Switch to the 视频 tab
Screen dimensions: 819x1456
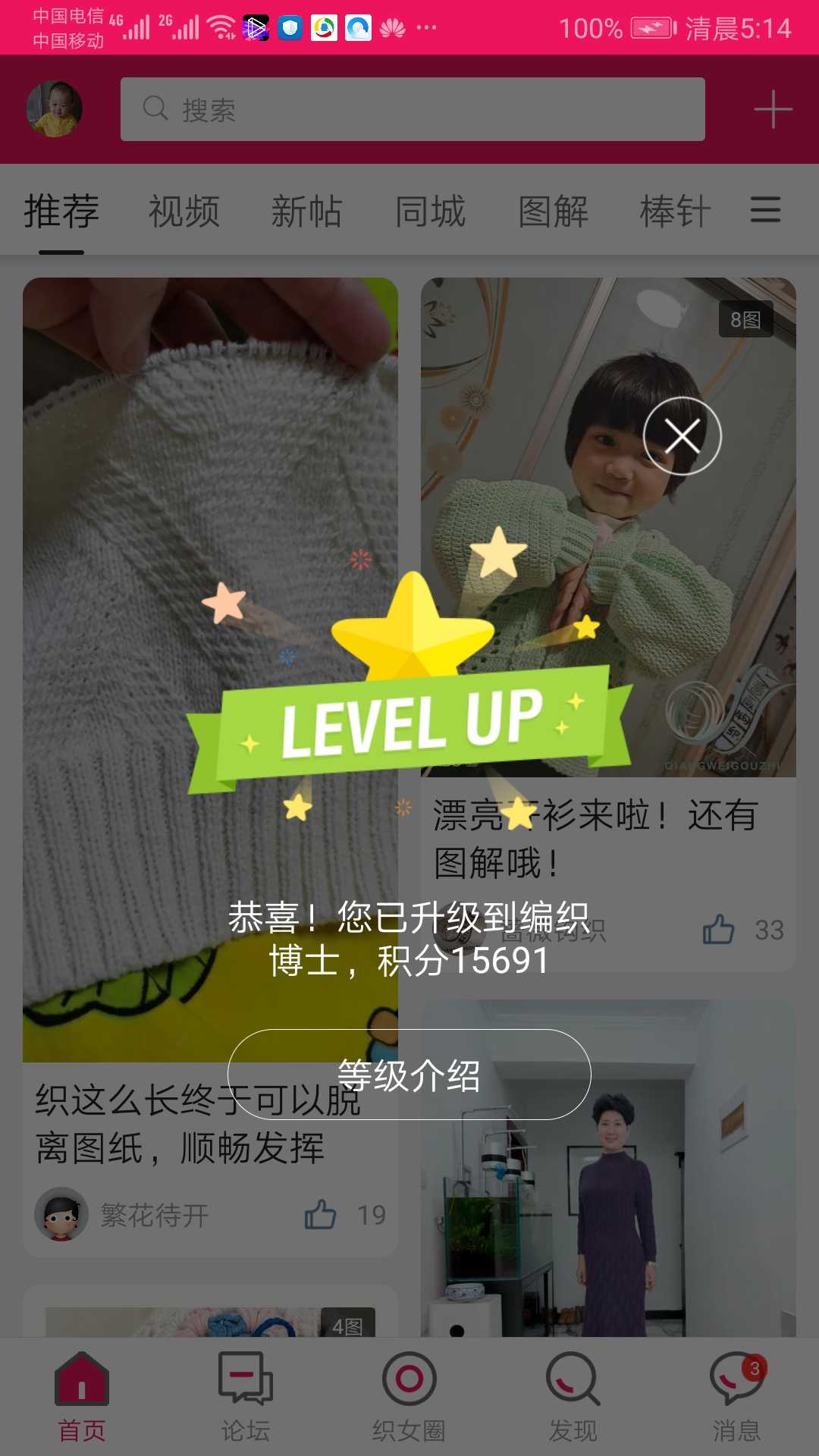pyautogui.click(x=184, y=212)
